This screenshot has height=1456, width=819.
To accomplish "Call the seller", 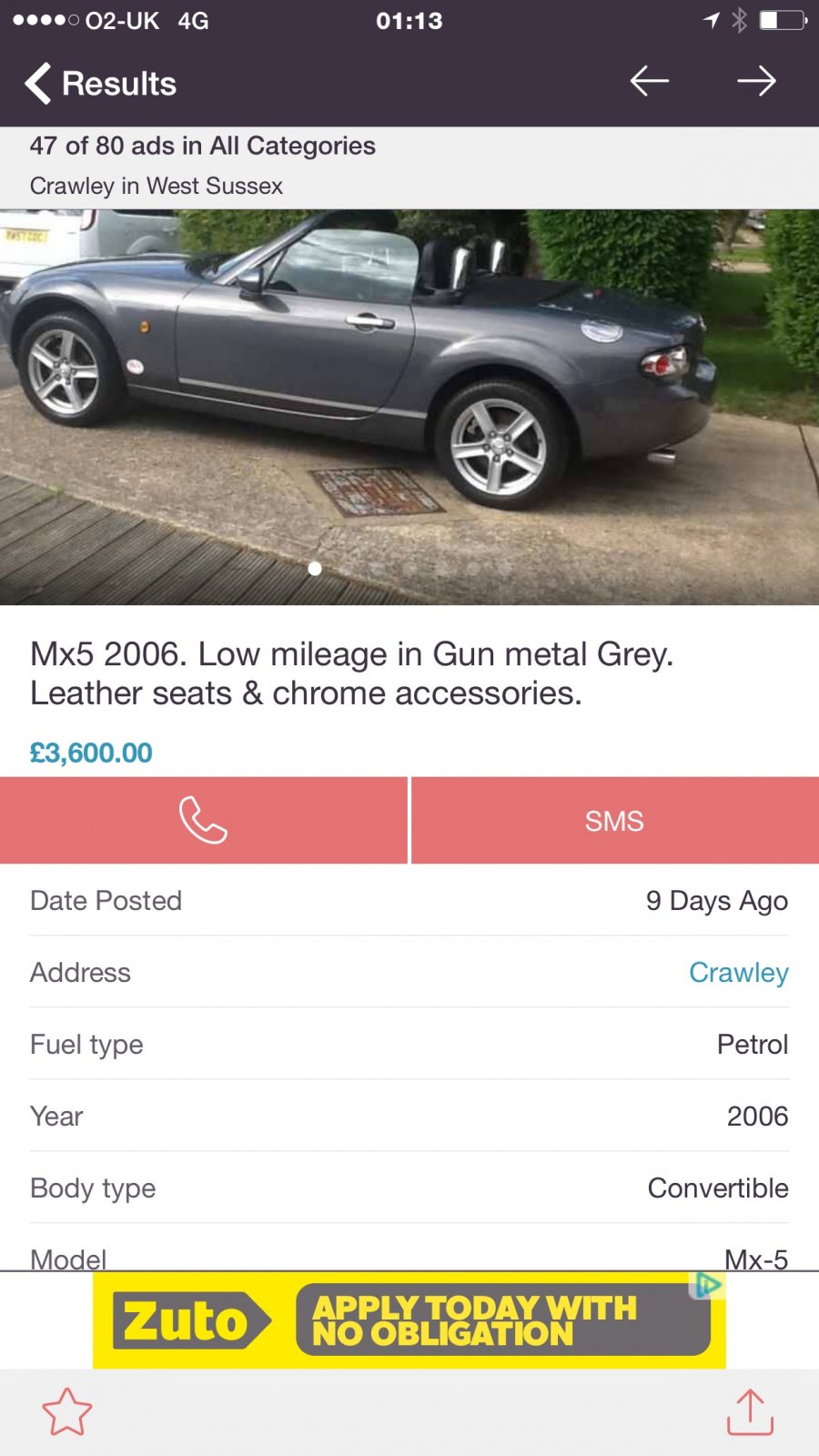I will pos(203,820).
